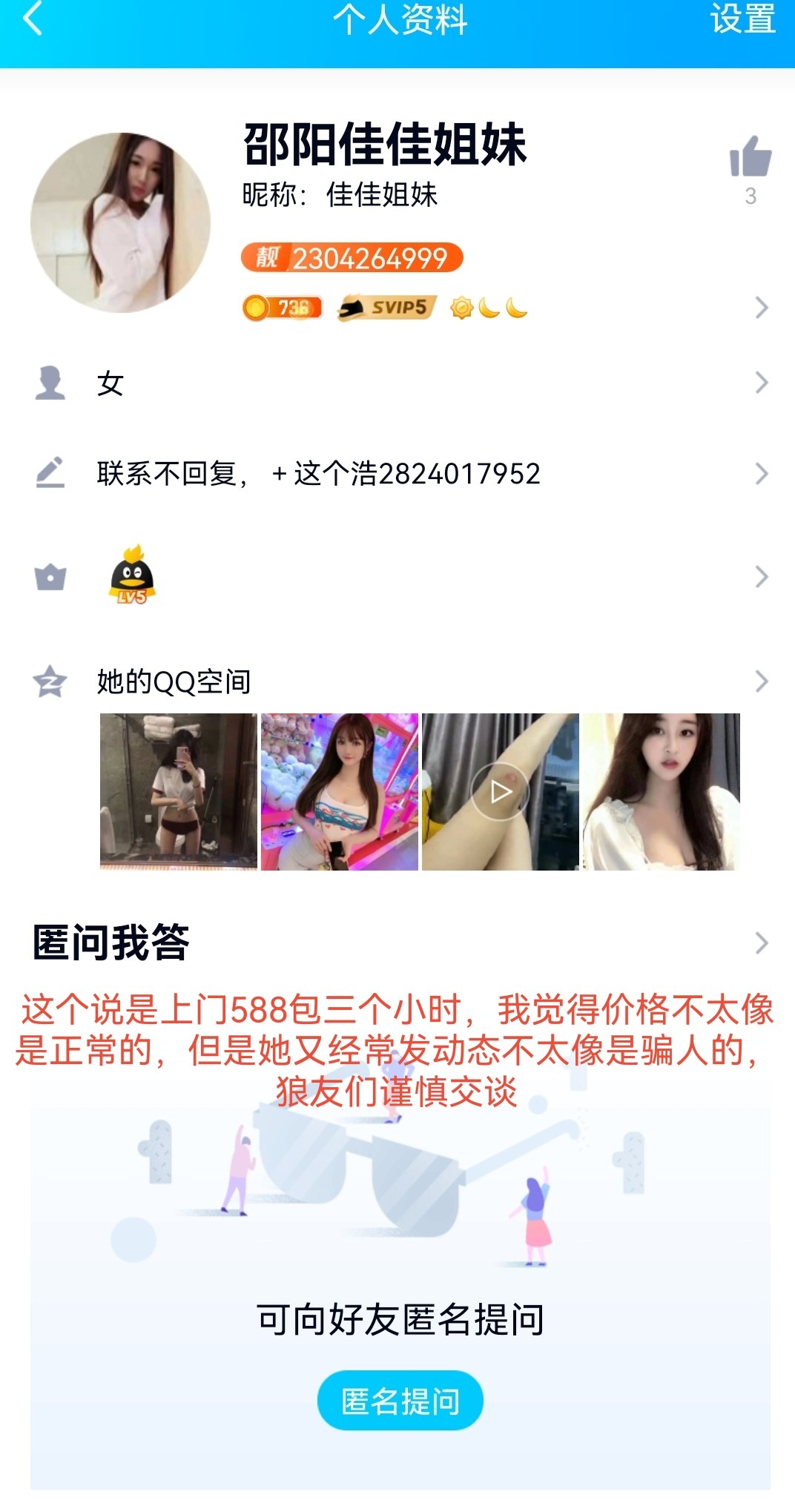Screen dimensions: 795x1512
Task: Open the SVIP5 membership badge
Action: pos(386,308)
